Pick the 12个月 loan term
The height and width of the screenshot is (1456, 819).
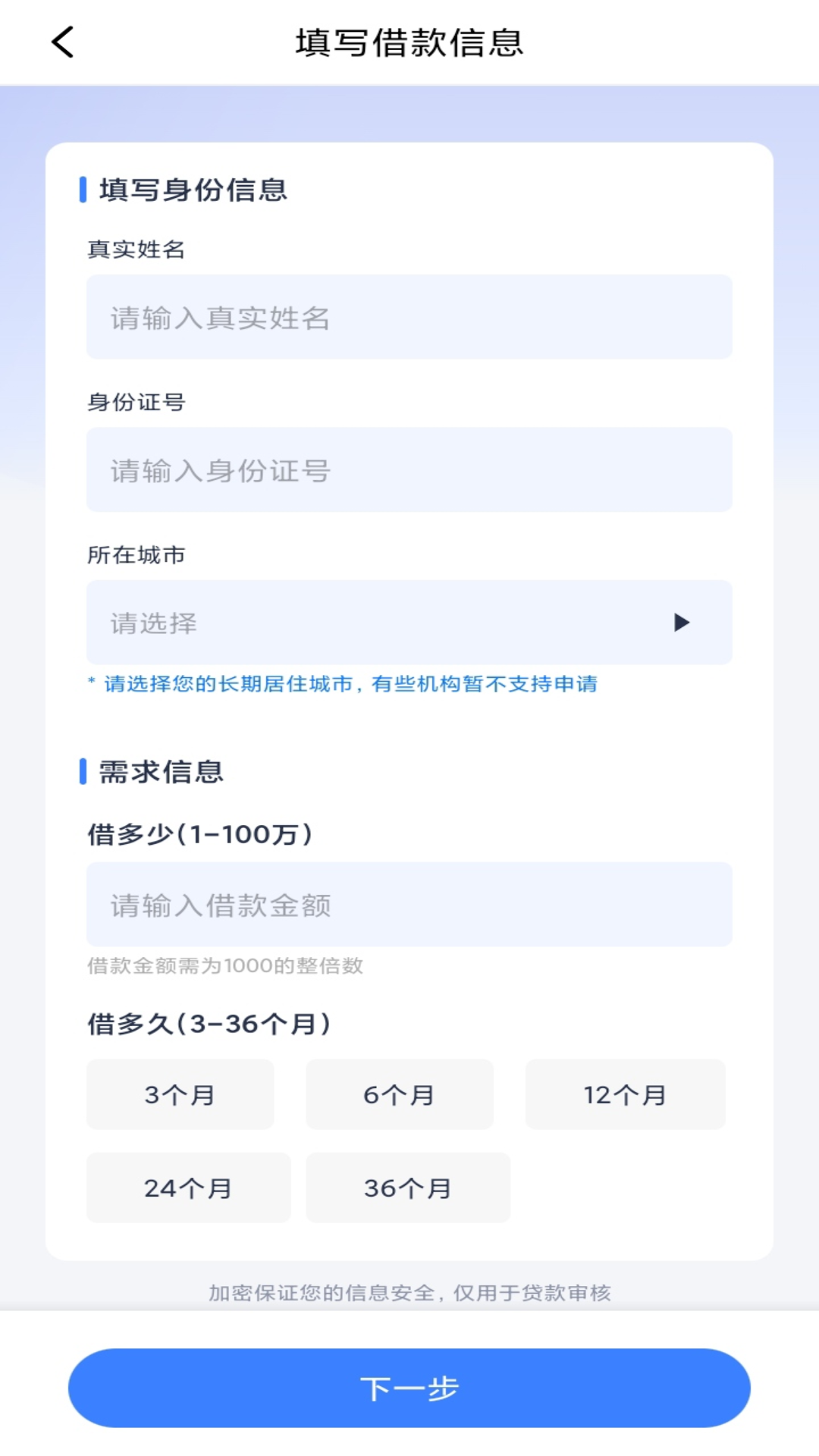pos(626,1094)
